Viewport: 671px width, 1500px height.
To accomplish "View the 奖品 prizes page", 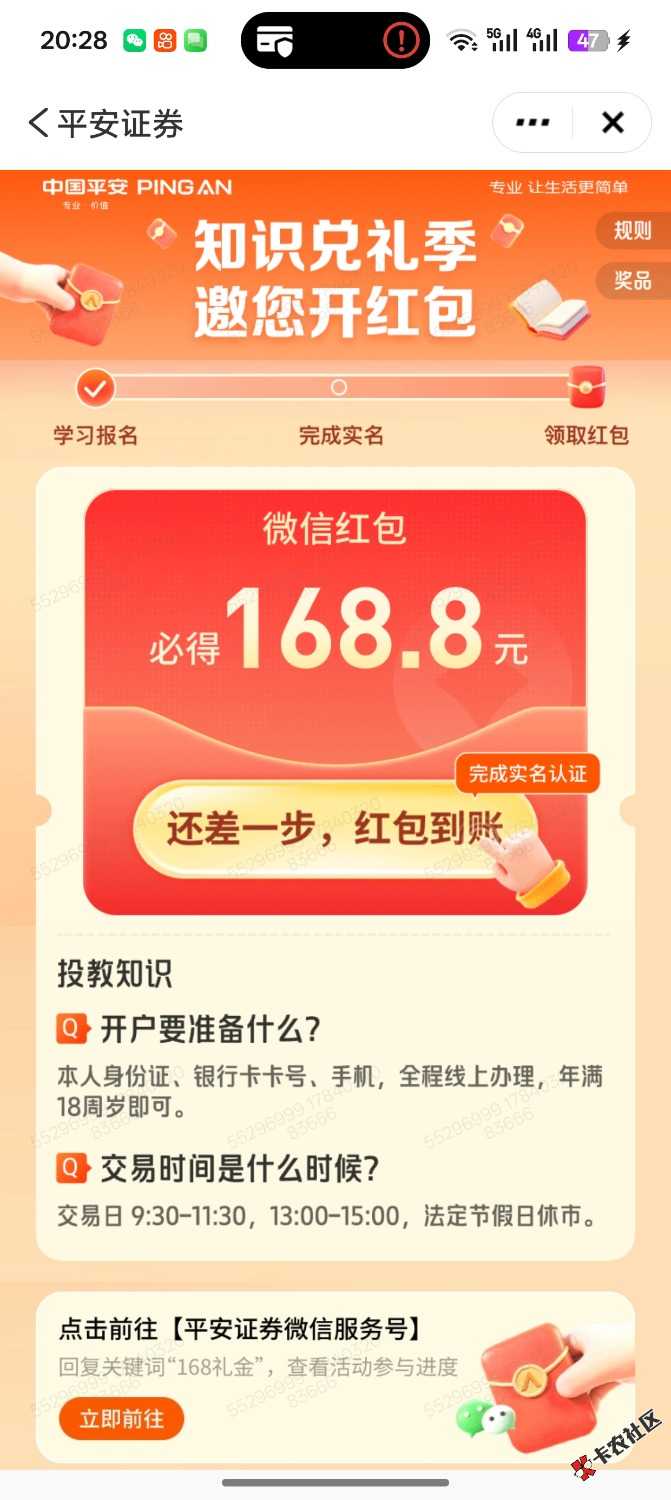I will coord(633,280).
